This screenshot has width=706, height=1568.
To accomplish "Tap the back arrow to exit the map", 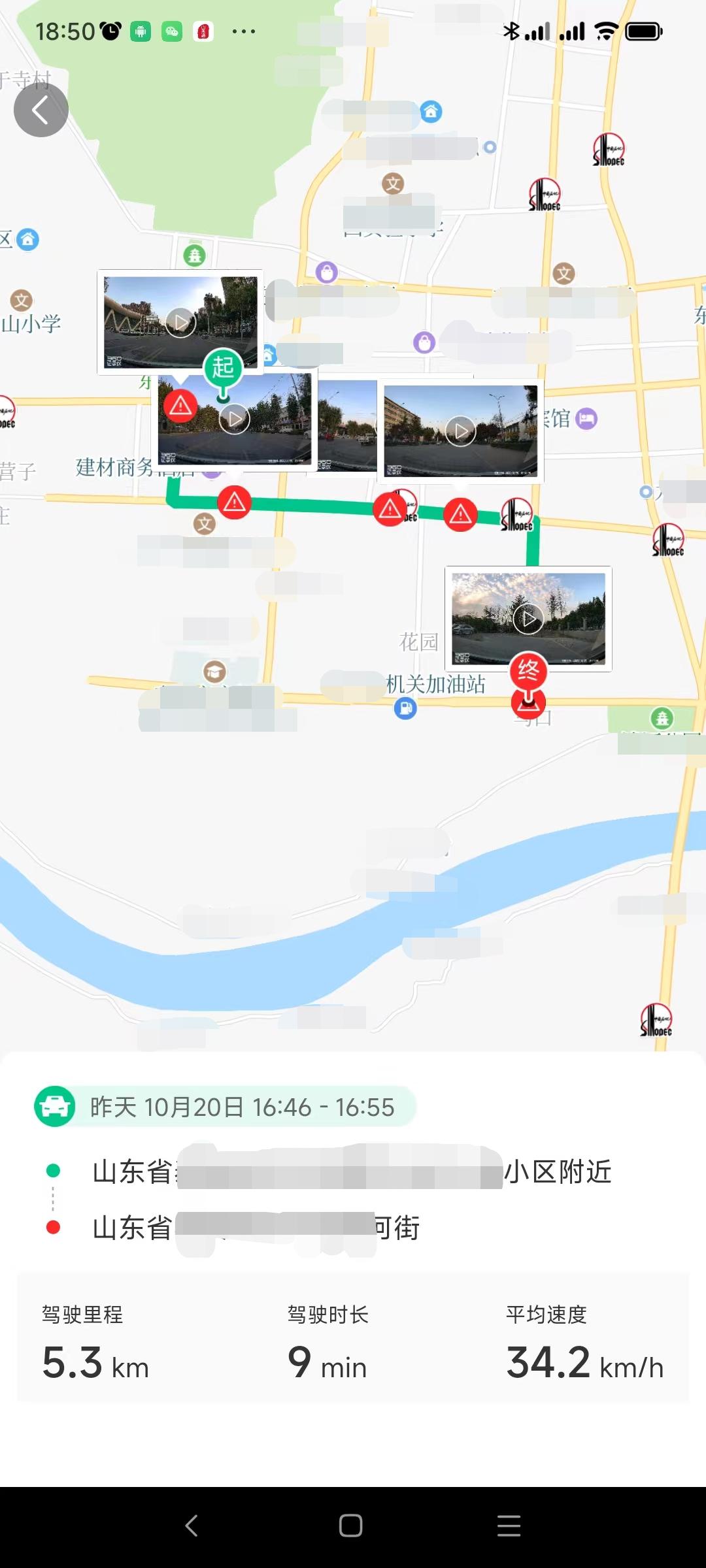I will click(x=41, y=110).
